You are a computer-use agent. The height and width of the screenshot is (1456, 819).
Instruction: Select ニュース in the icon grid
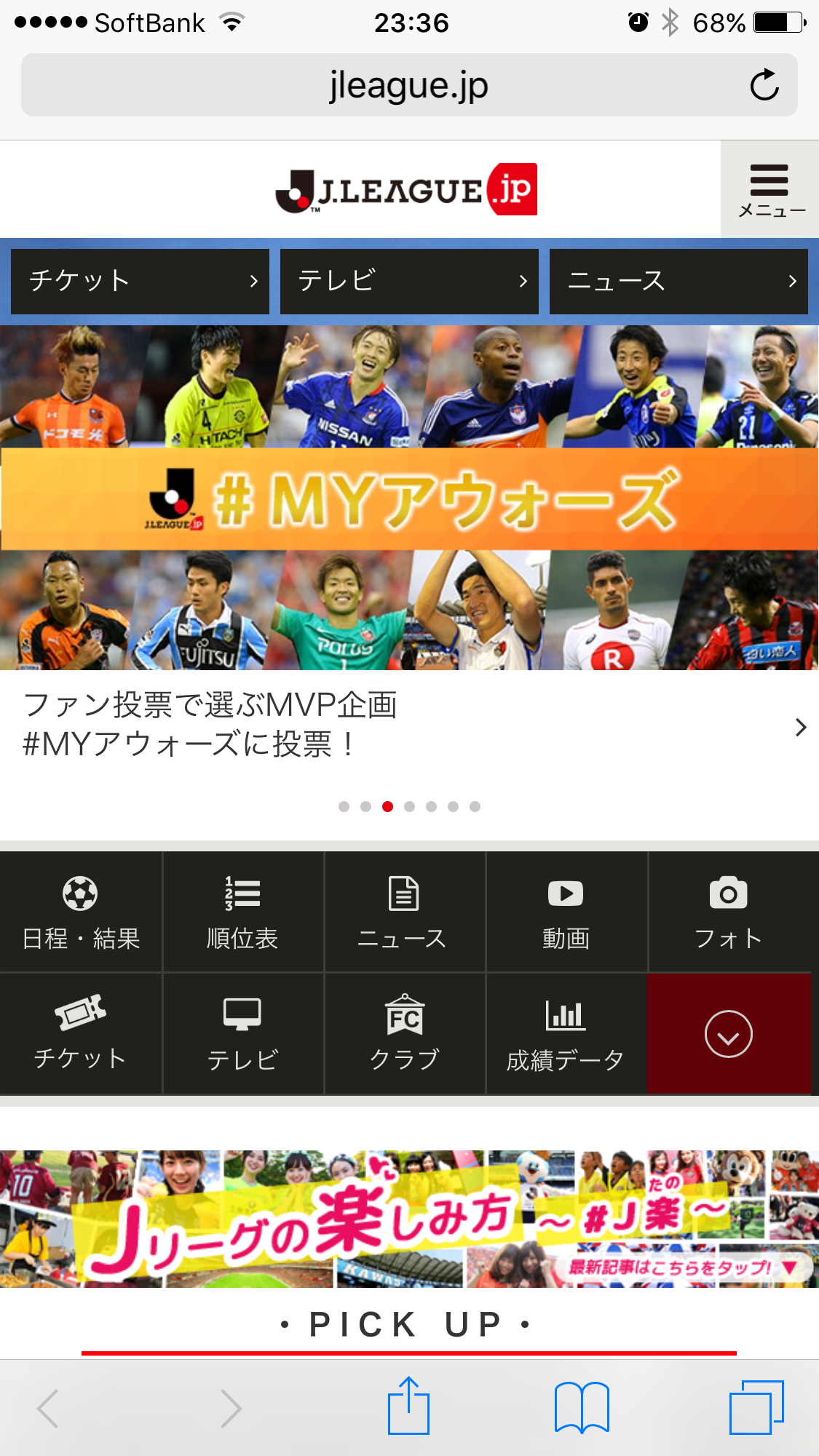pos(404,912)
